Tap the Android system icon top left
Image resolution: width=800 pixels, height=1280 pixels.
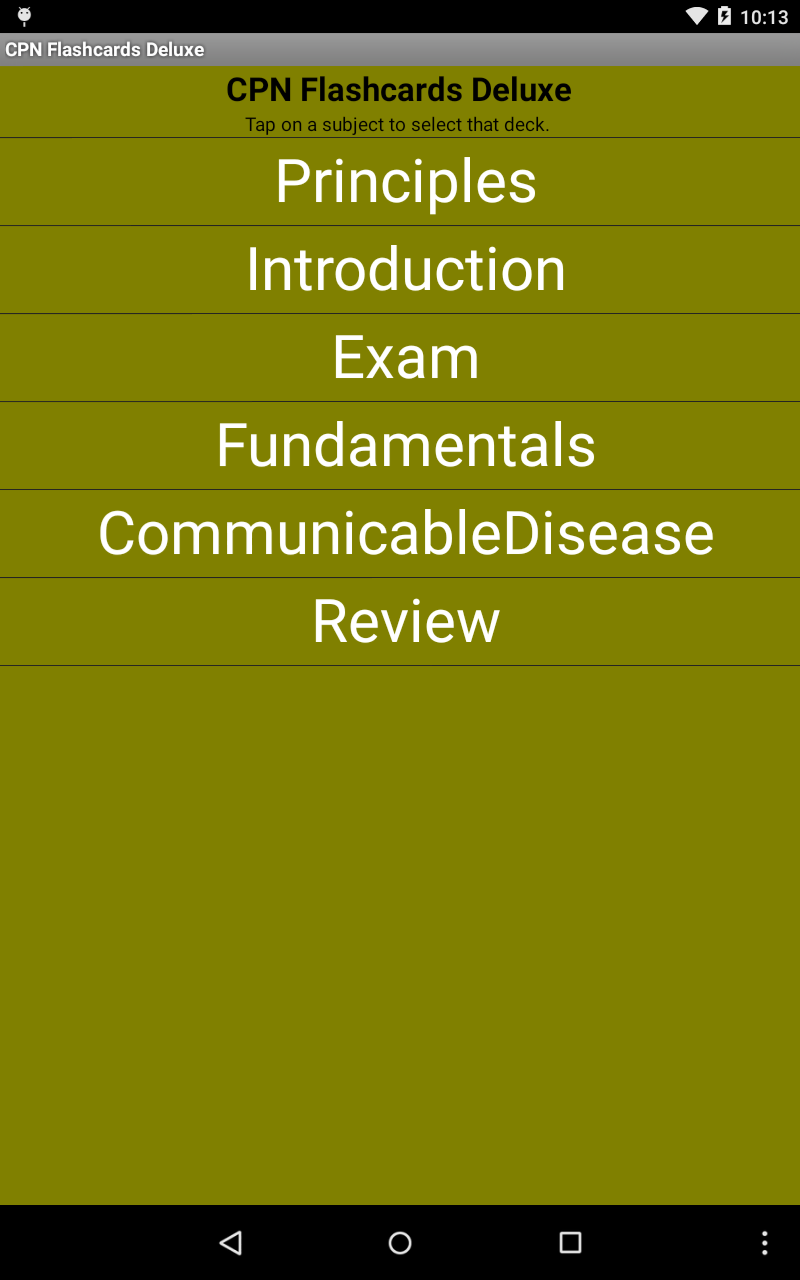click(22, 15)
